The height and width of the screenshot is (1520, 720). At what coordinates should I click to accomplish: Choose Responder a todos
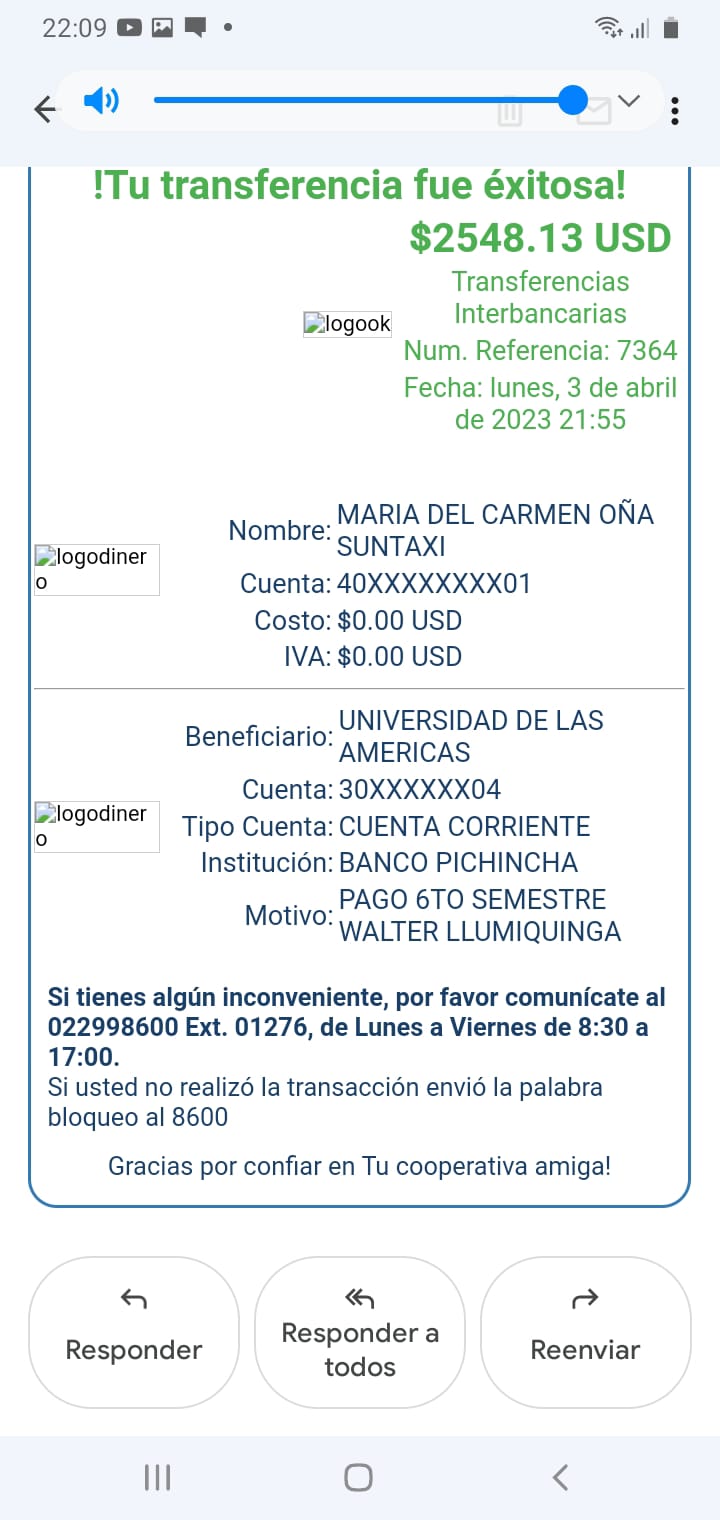pos(360,1331)
